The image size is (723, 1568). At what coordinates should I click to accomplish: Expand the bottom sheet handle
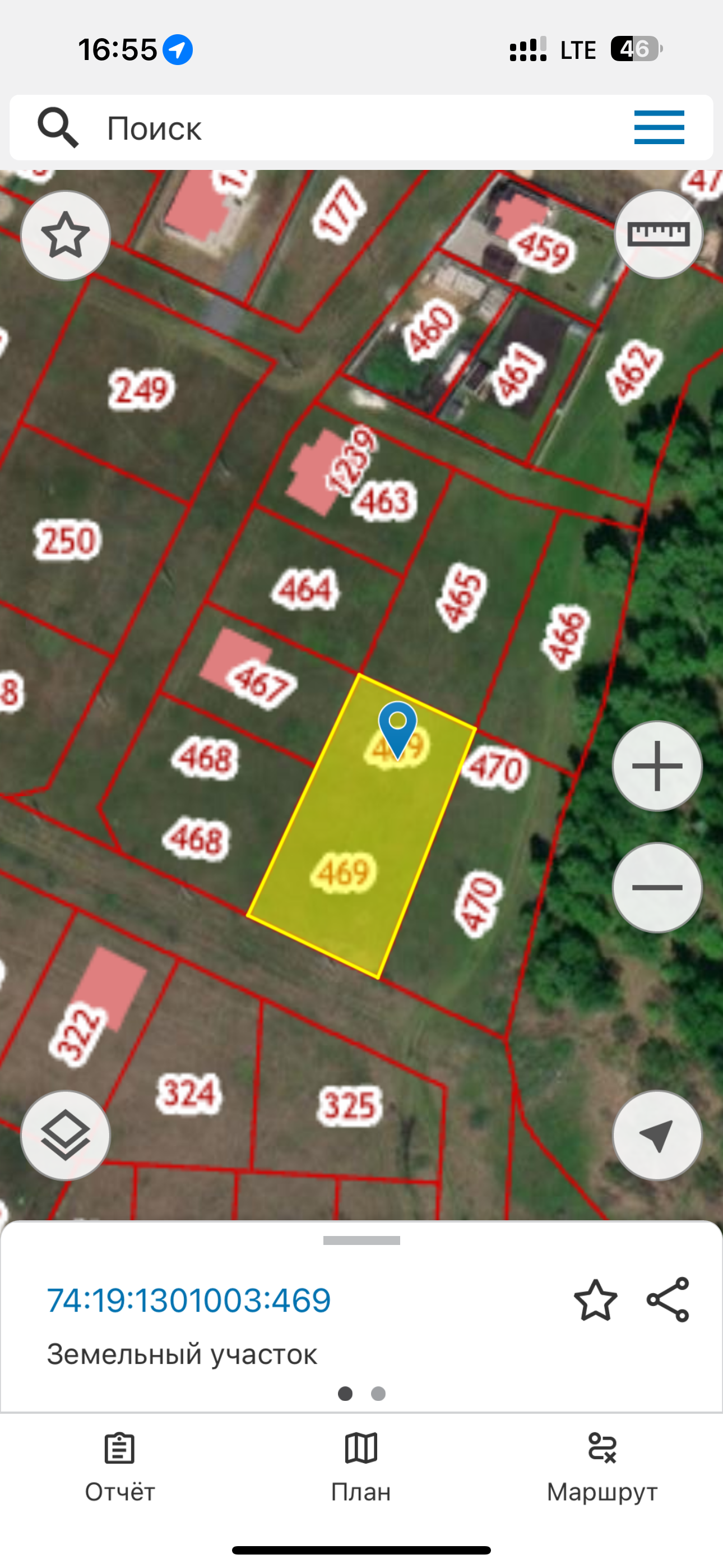pyautogui.click(x=361, y=1240)
